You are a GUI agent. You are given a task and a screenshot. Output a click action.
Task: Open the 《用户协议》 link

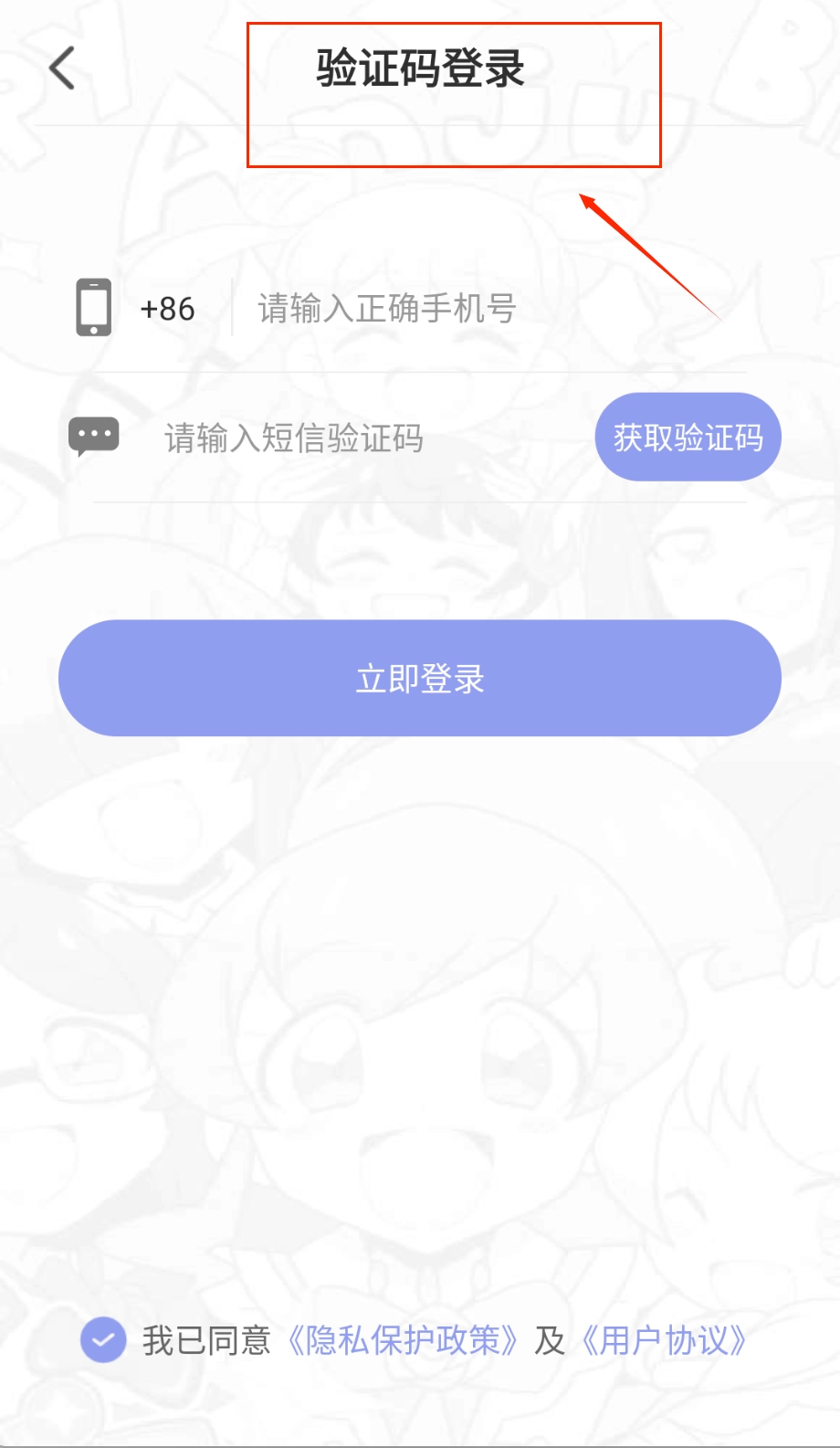(664, 1340)
